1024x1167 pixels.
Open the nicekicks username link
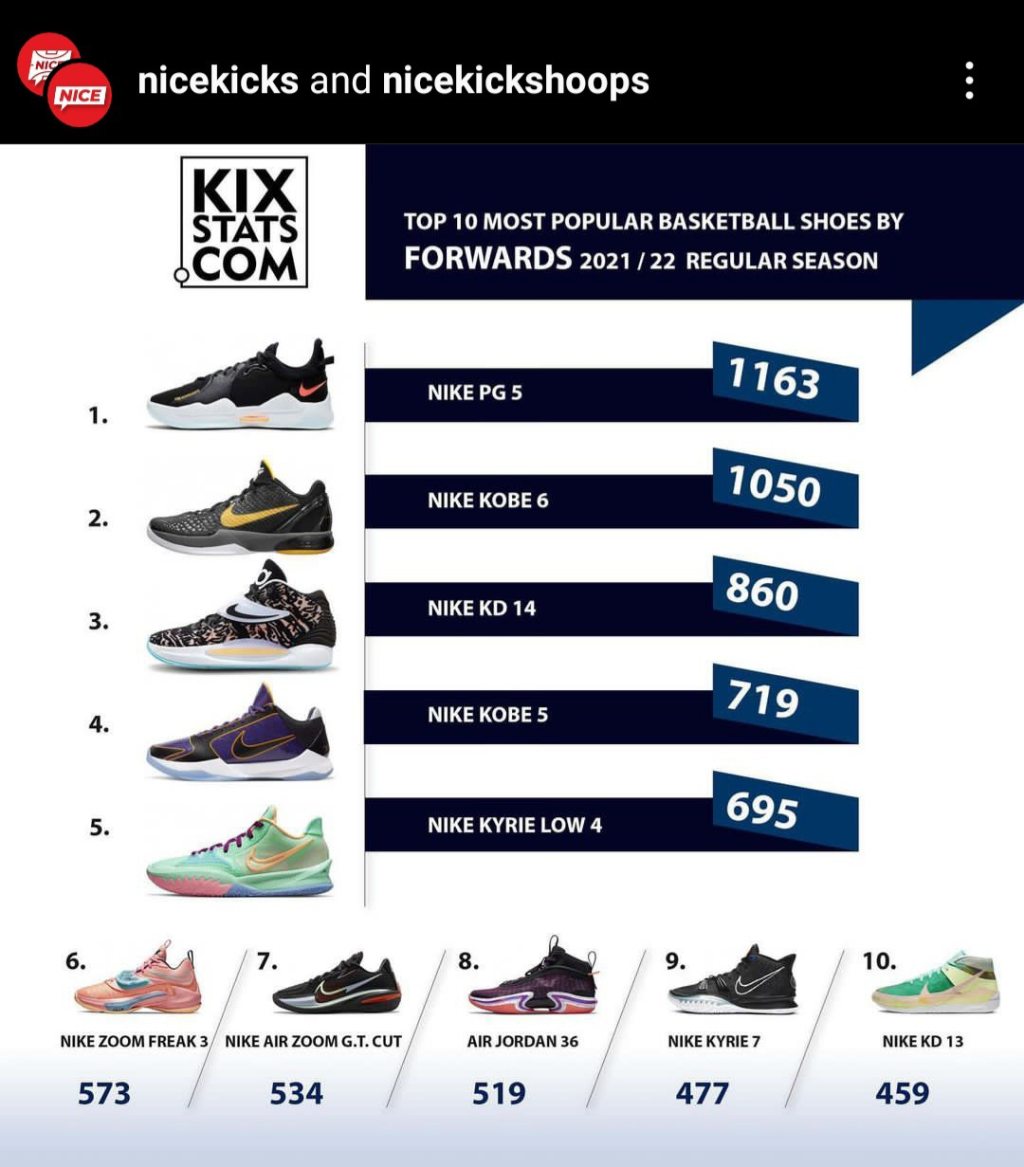click(x=217, y=80)
